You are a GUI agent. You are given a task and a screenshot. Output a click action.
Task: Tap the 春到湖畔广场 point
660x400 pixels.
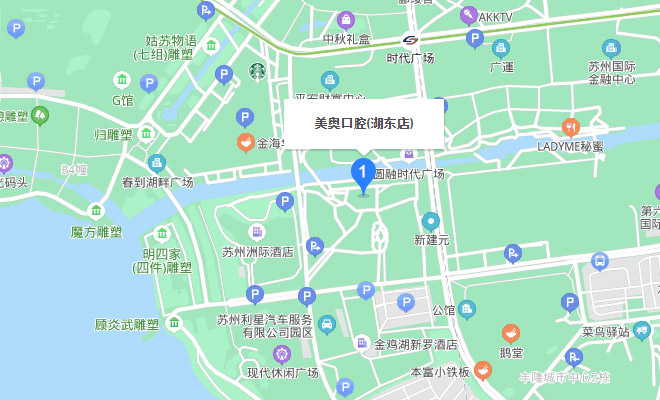(x=157, y=162)
